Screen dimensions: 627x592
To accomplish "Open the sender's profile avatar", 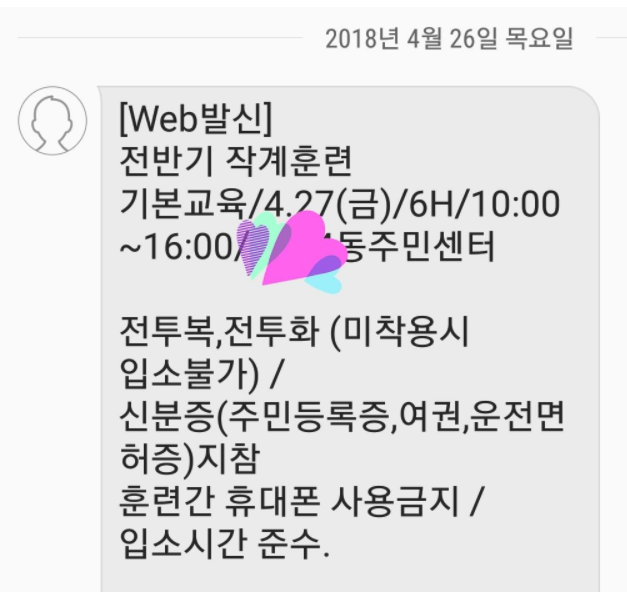I will [x=52, y=122].
